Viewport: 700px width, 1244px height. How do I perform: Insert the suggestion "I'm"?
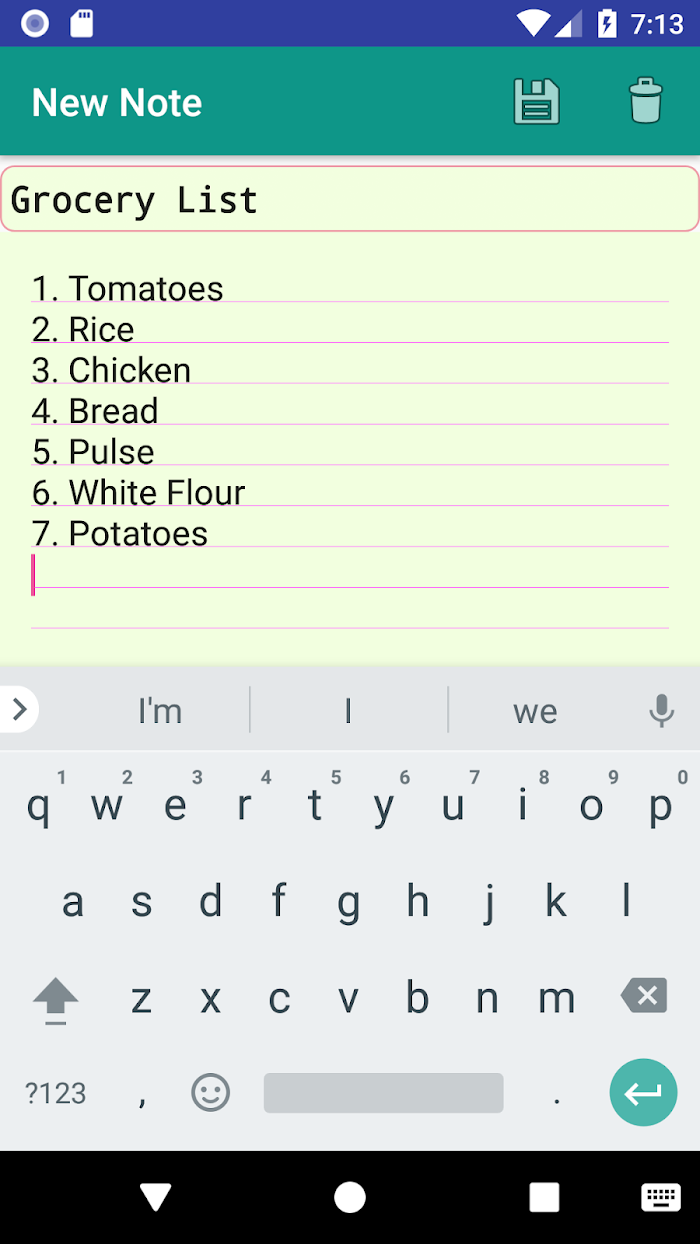tap(160, 711)
